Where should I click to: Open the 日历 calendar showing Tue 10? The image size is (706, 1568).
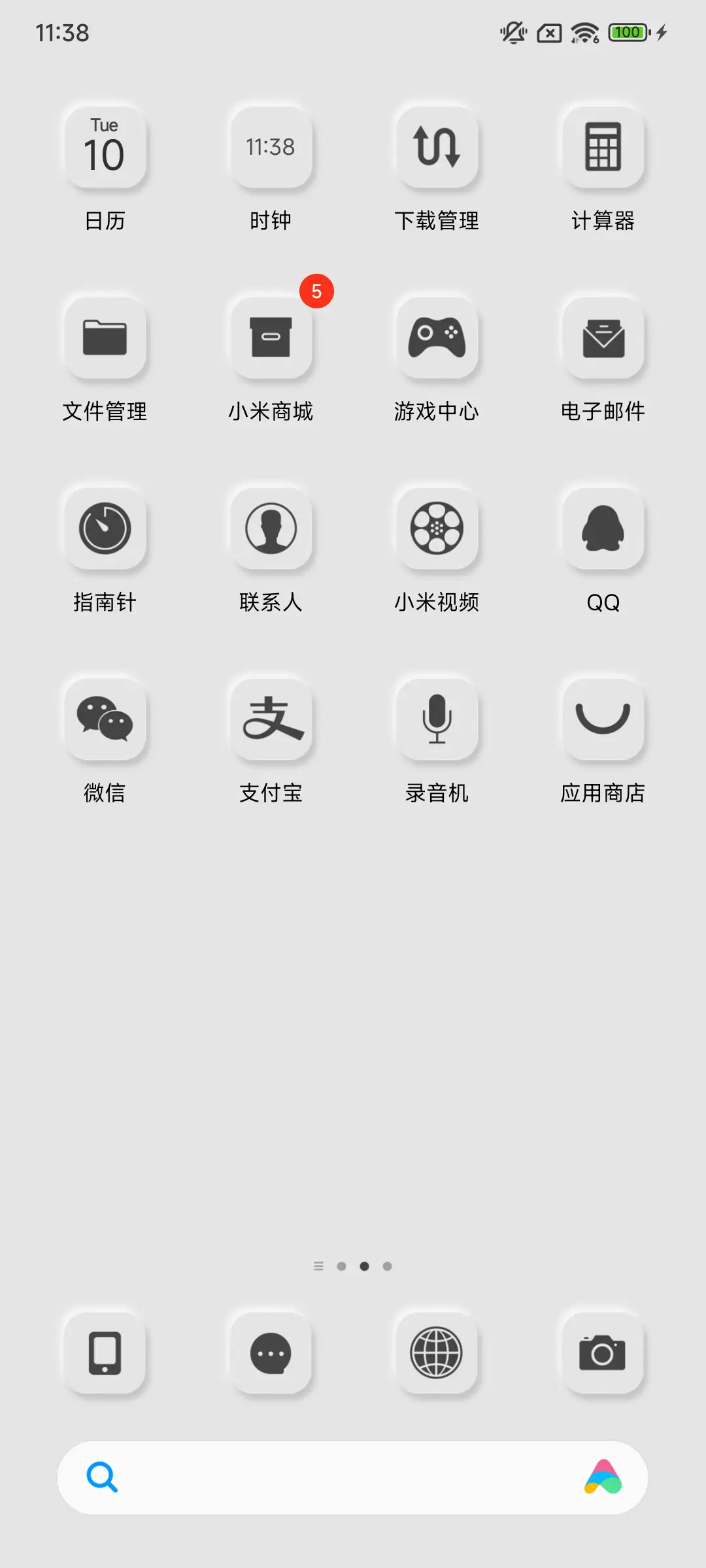(x=105, y=147)
